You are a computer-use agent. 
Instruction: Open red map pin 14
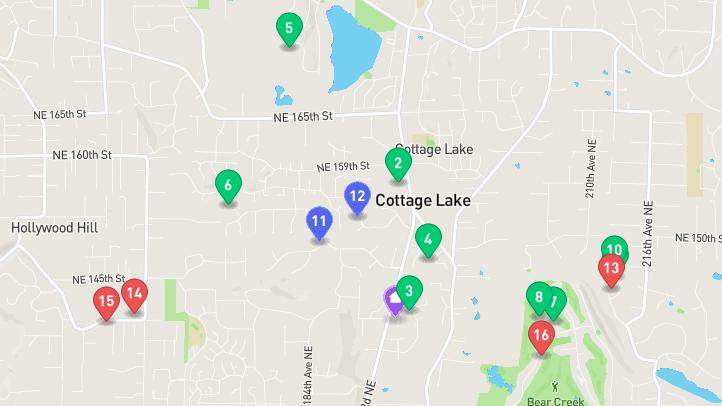(134, 294)
